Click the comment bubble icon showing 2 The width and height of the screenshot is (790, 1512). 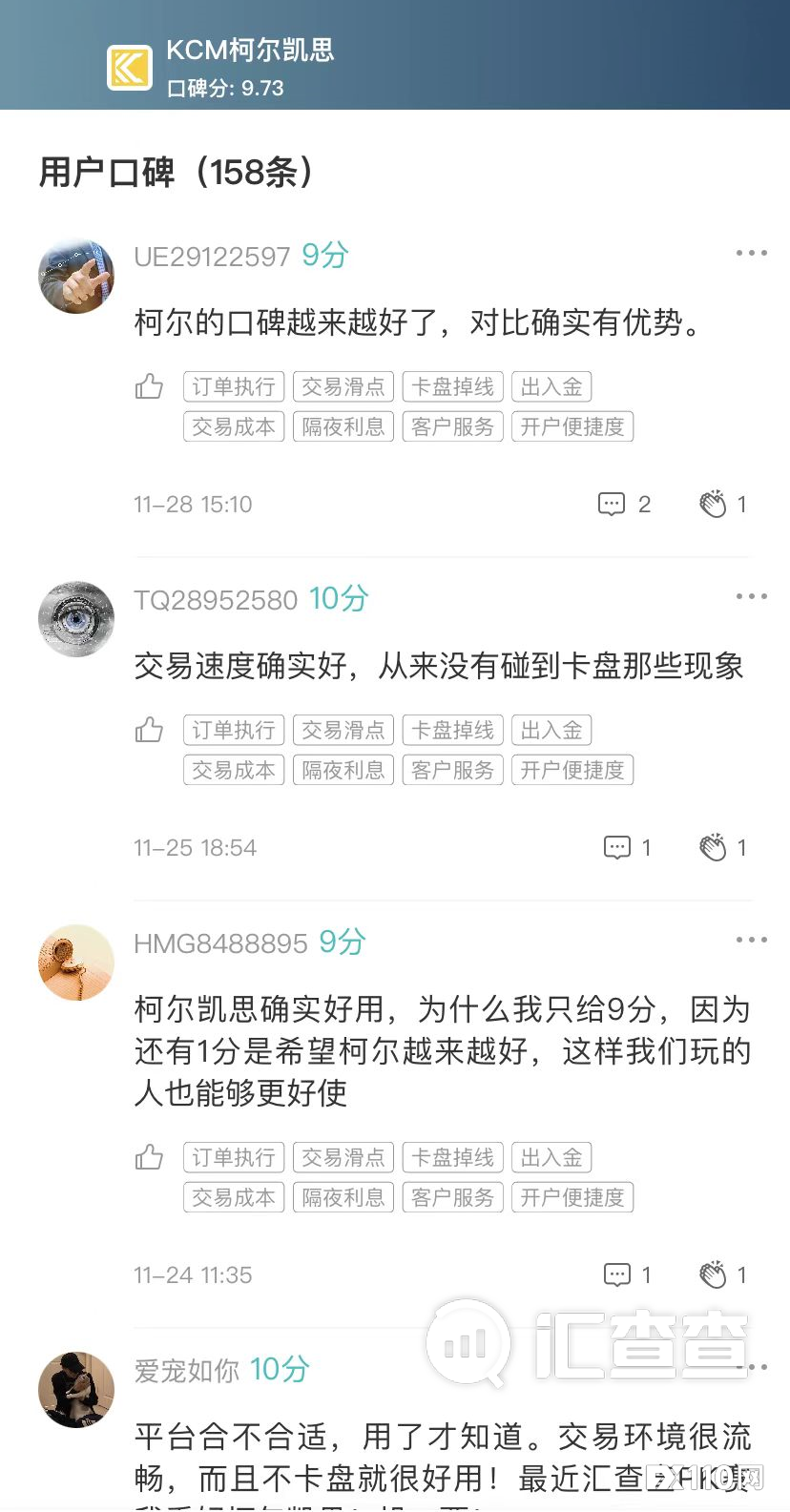click(x=612, y=504)
